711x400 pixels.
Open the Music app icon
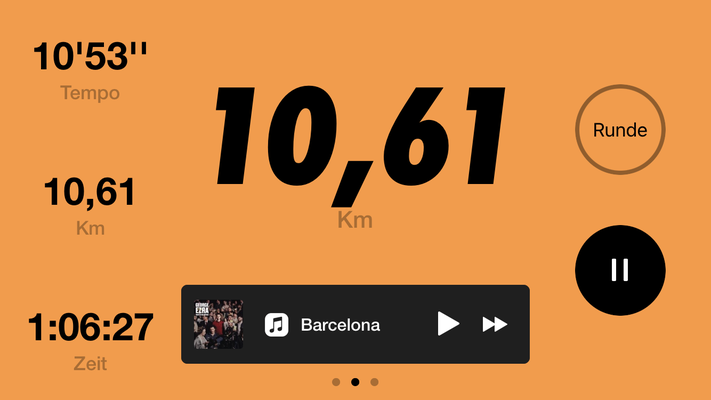click(x=277, y=324)
